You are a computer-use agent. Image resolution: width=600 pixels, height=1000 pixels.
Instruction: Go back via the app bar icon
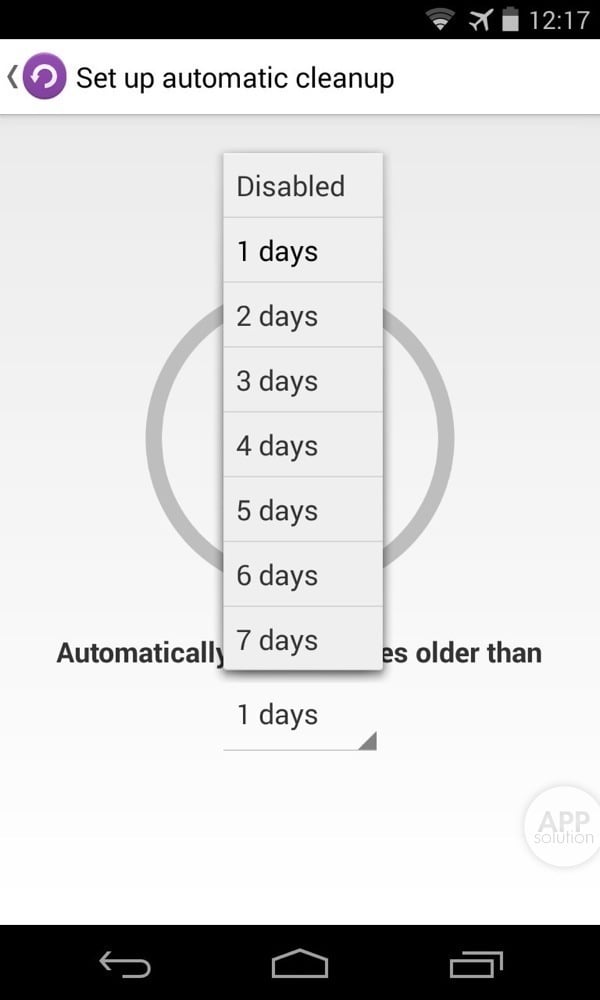tap(36, 77)
